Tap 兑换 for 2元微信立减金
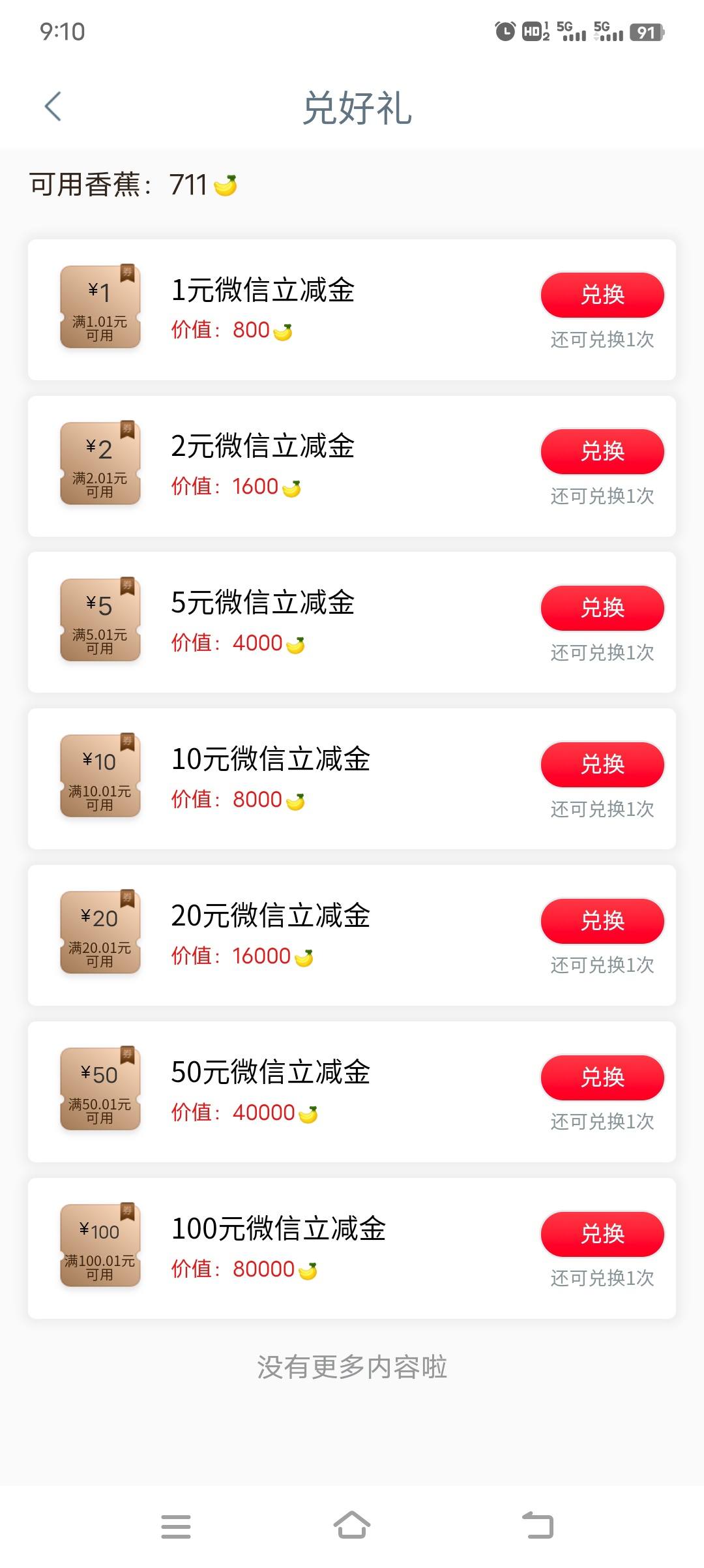 pos(602,451)
